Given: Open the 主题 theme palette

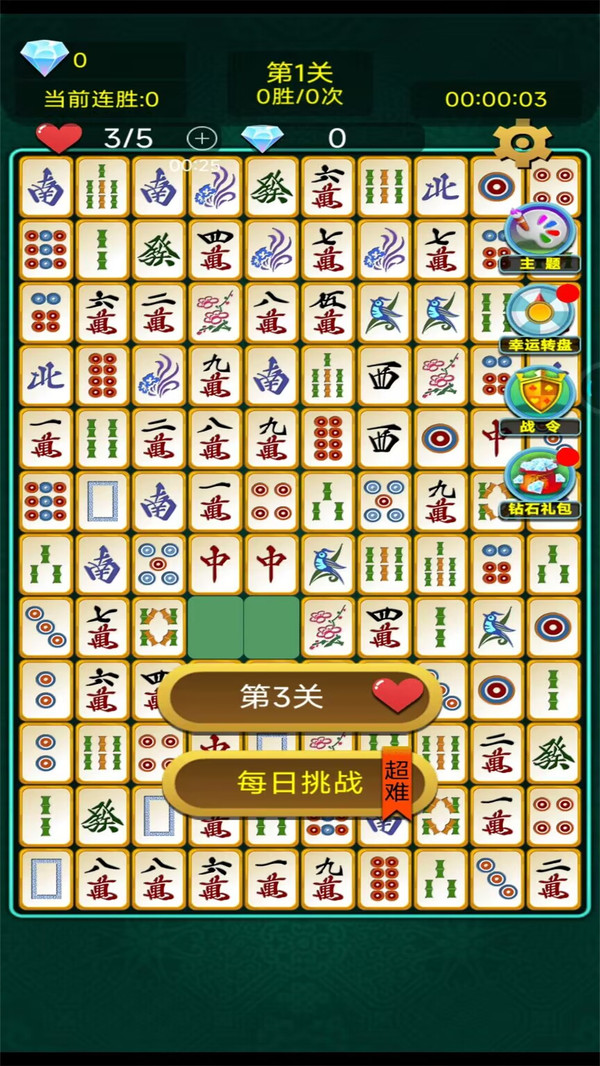Looking at the screenshot, I should (x=540, y=236).
